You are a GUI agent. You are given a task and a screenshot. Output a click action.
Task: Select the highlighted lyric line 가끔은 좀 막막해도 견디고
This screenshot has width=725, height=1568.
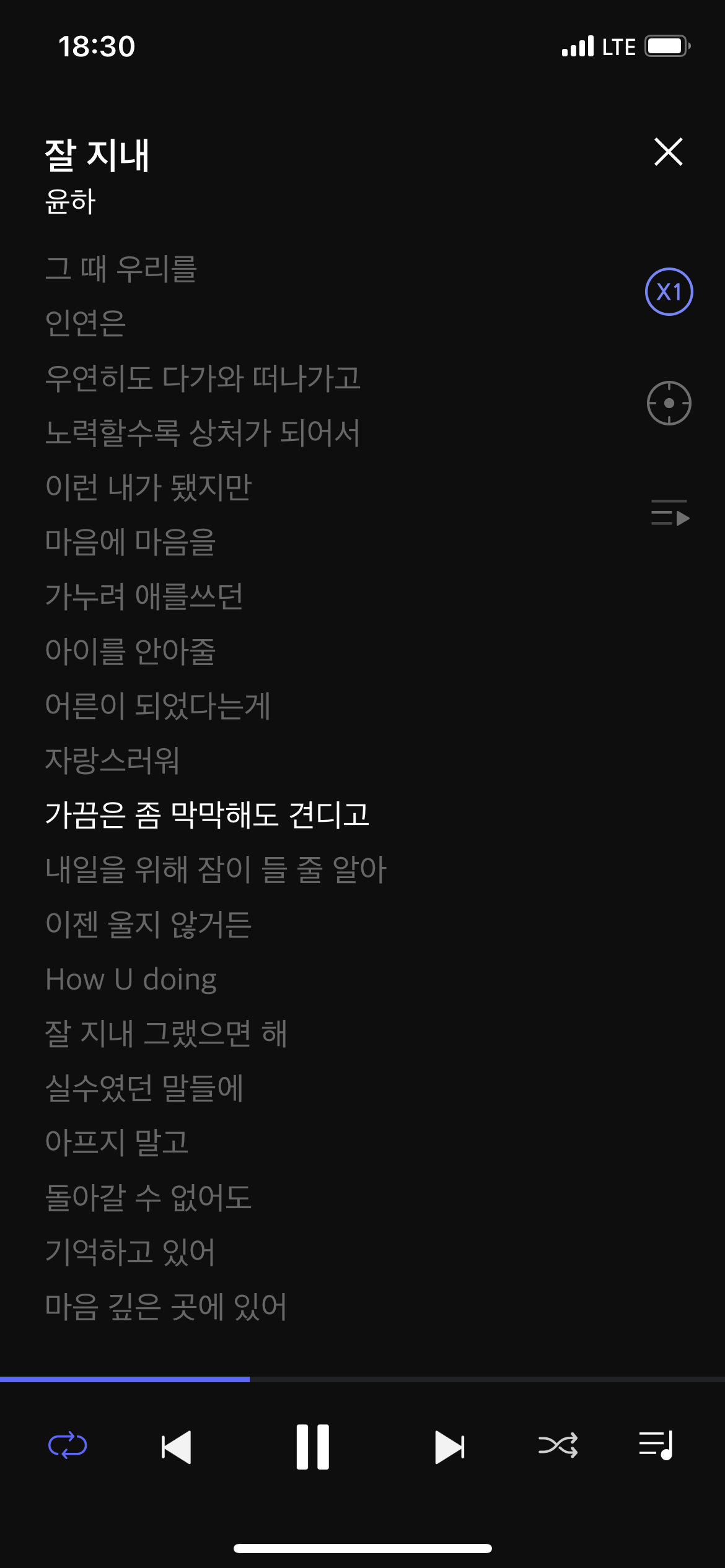pyautogui.click(x=208, y=816)
